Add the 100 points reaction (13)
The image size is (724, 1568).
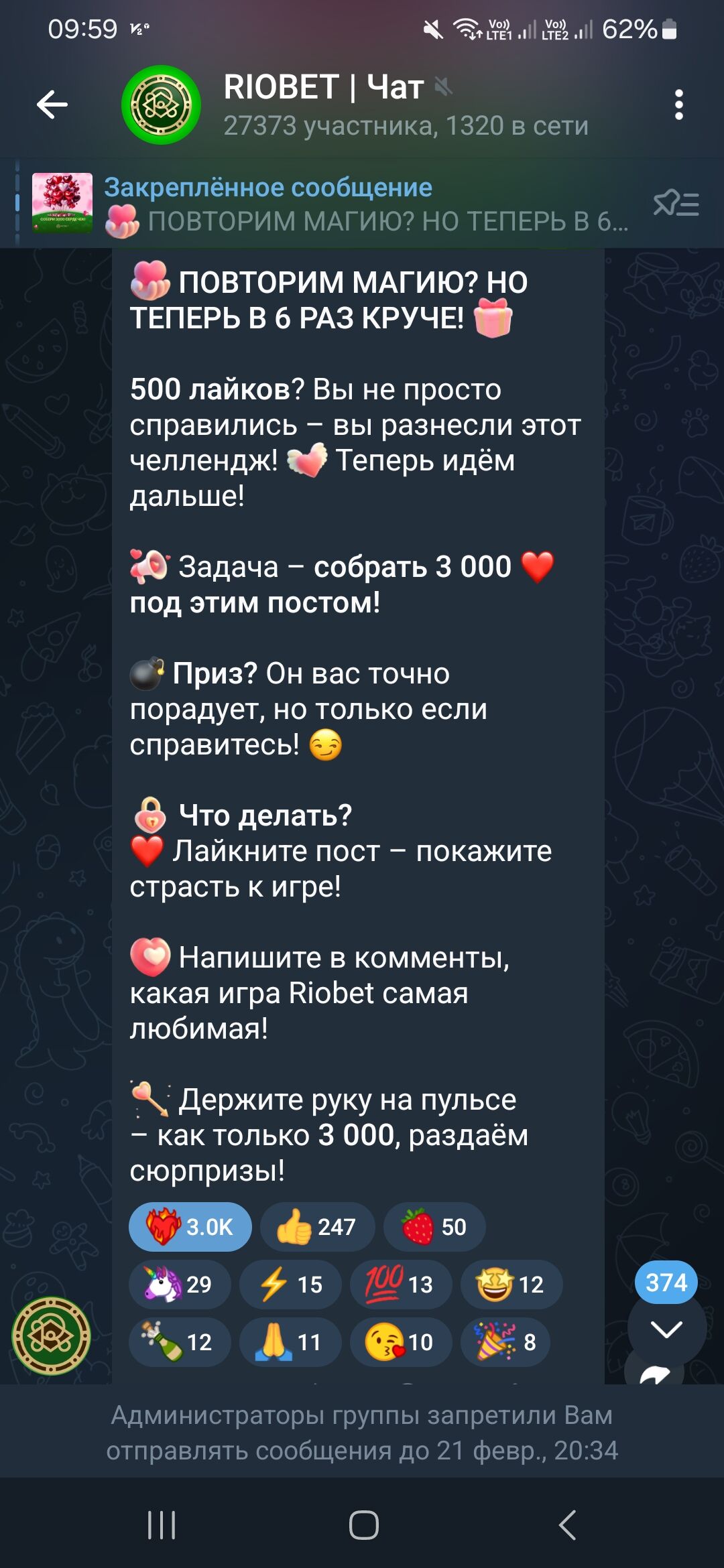pos(401,1285)
